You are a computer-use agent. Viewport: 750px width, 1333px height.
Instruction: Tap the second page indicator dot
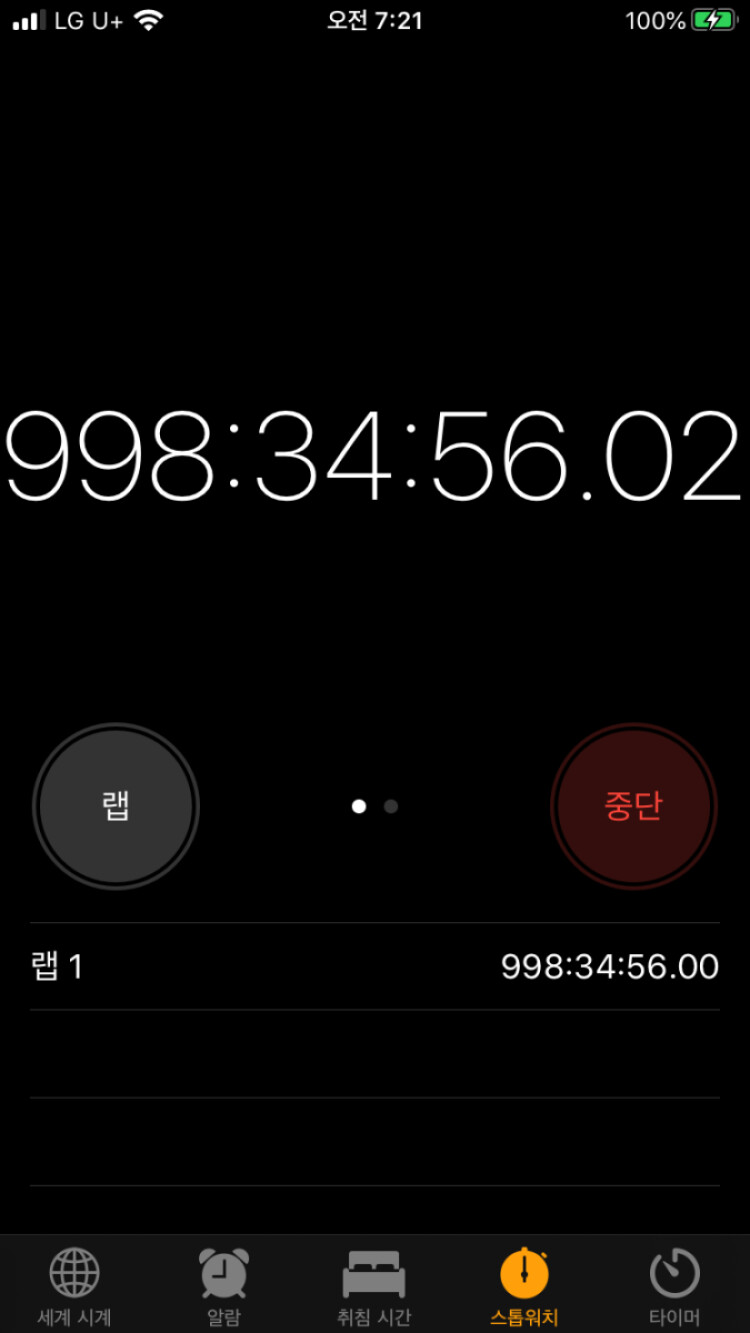pos(391,806)
